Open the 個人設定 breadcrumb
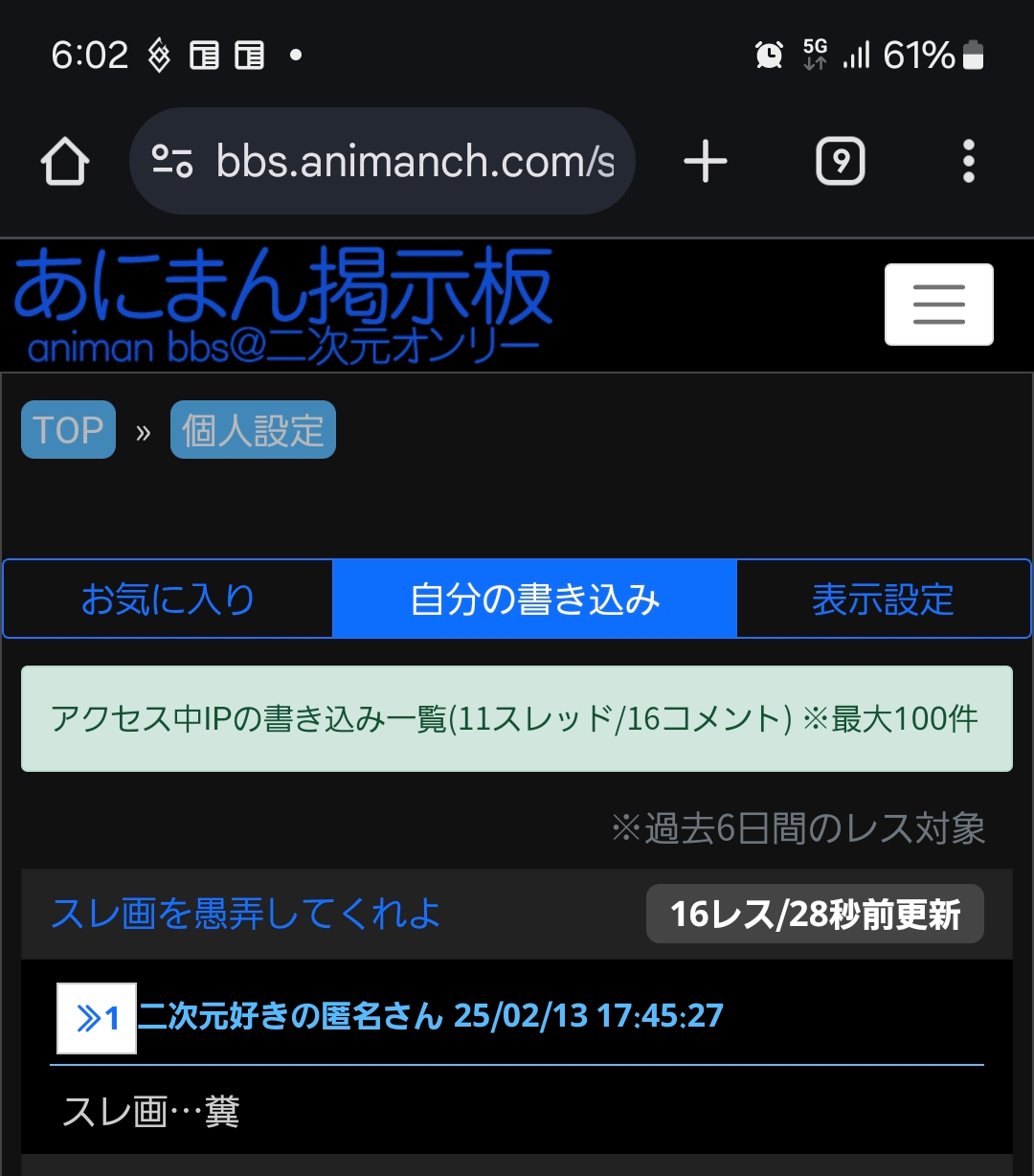 coord(253,430)
